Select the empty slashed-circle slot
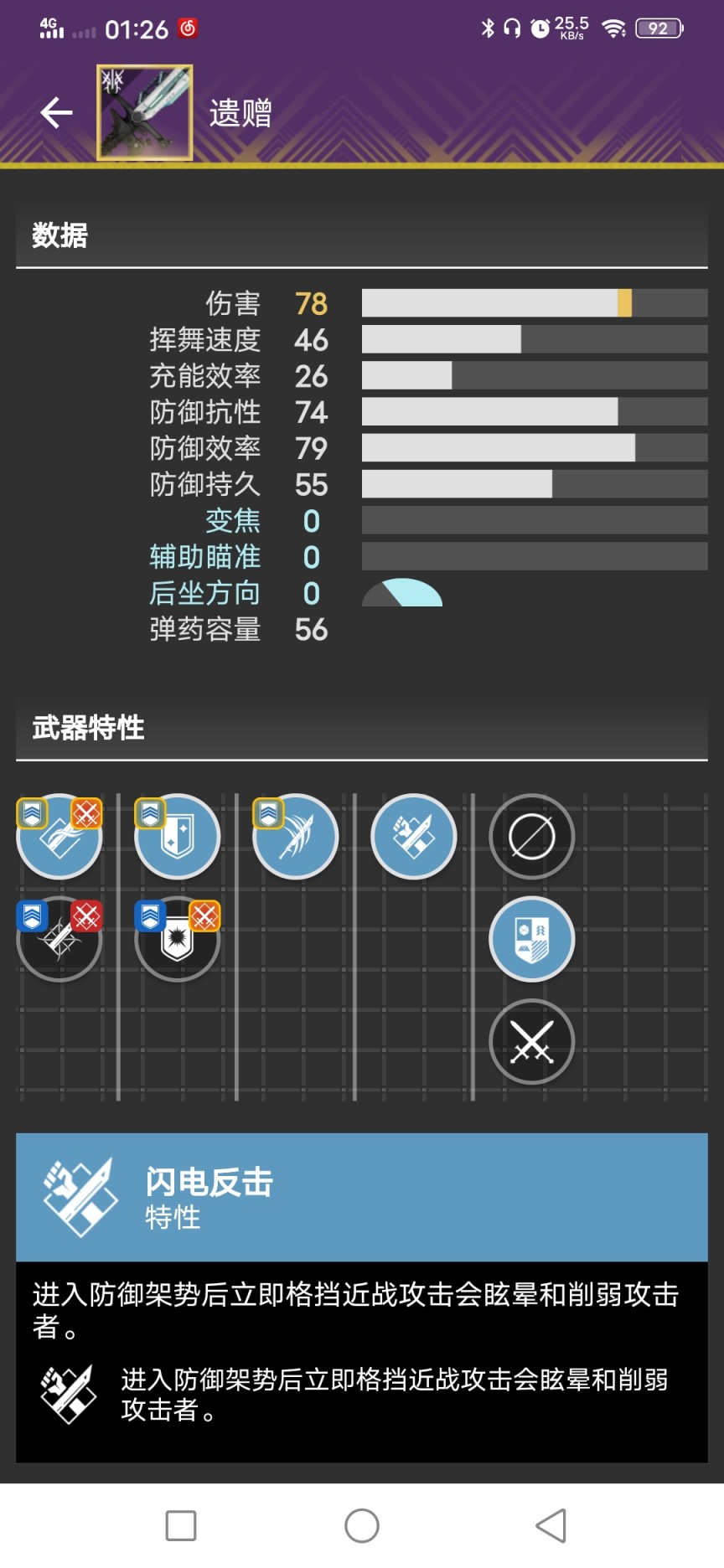The height and width of the screenshot is (1568, 724). [532, 836]
